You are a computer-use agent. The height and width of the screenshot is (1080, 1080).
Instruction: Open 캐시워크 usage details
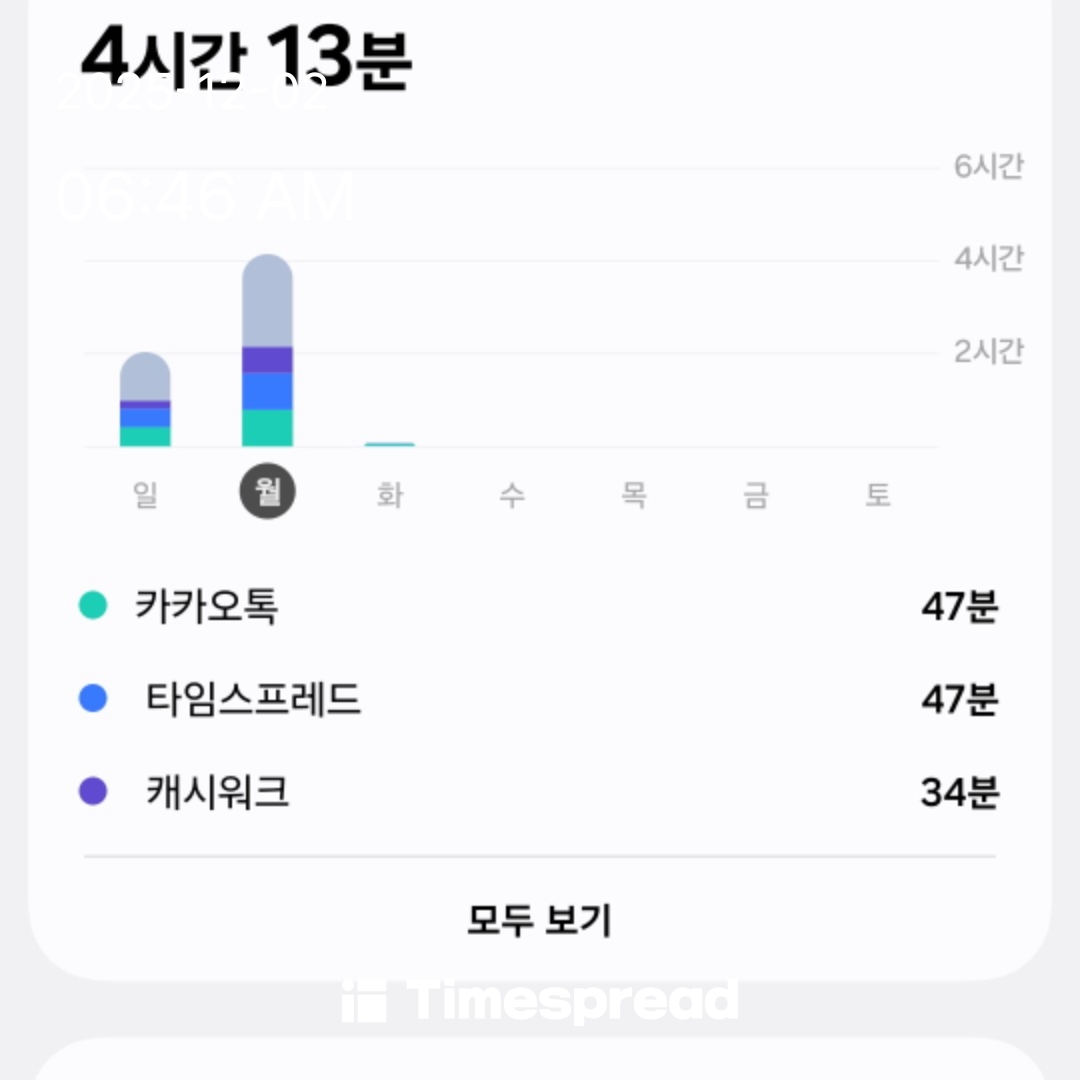(x=538, y=793)
